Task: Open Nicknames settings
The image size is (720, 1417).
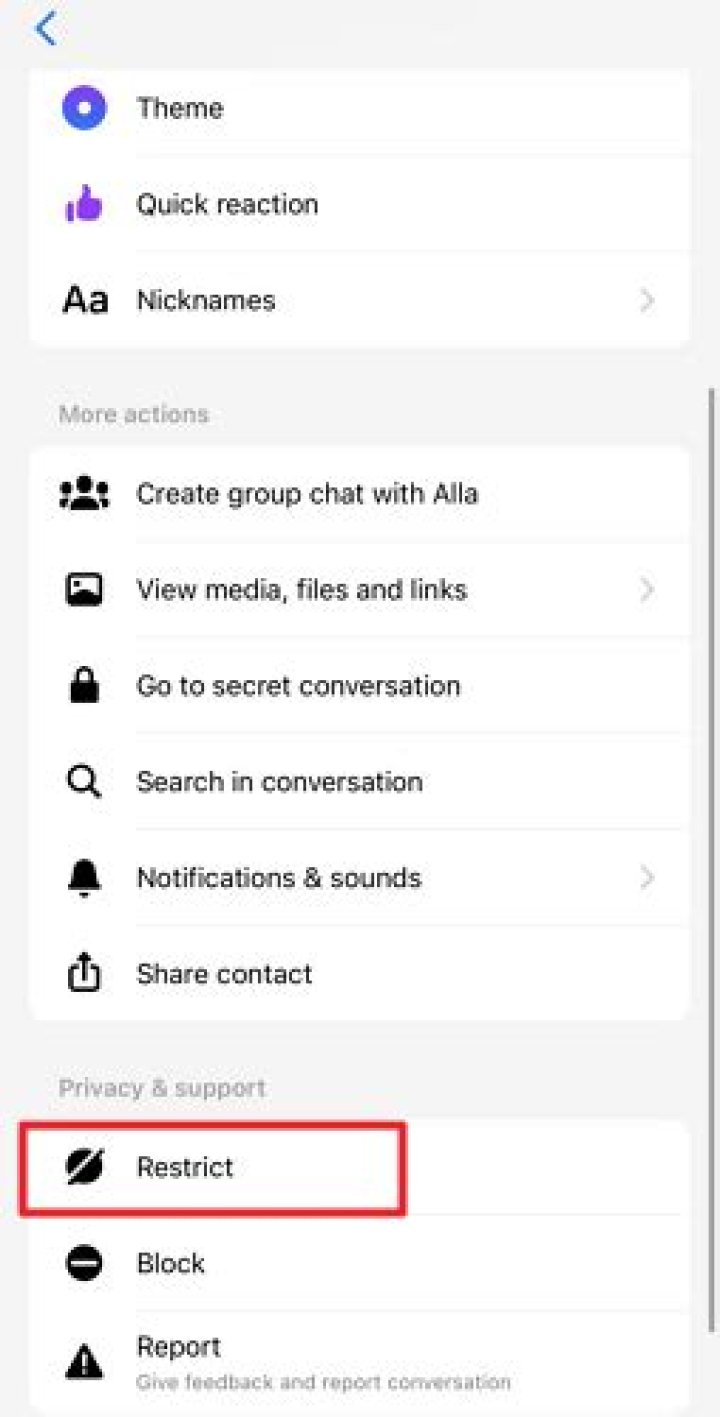Action: point(206,300)
